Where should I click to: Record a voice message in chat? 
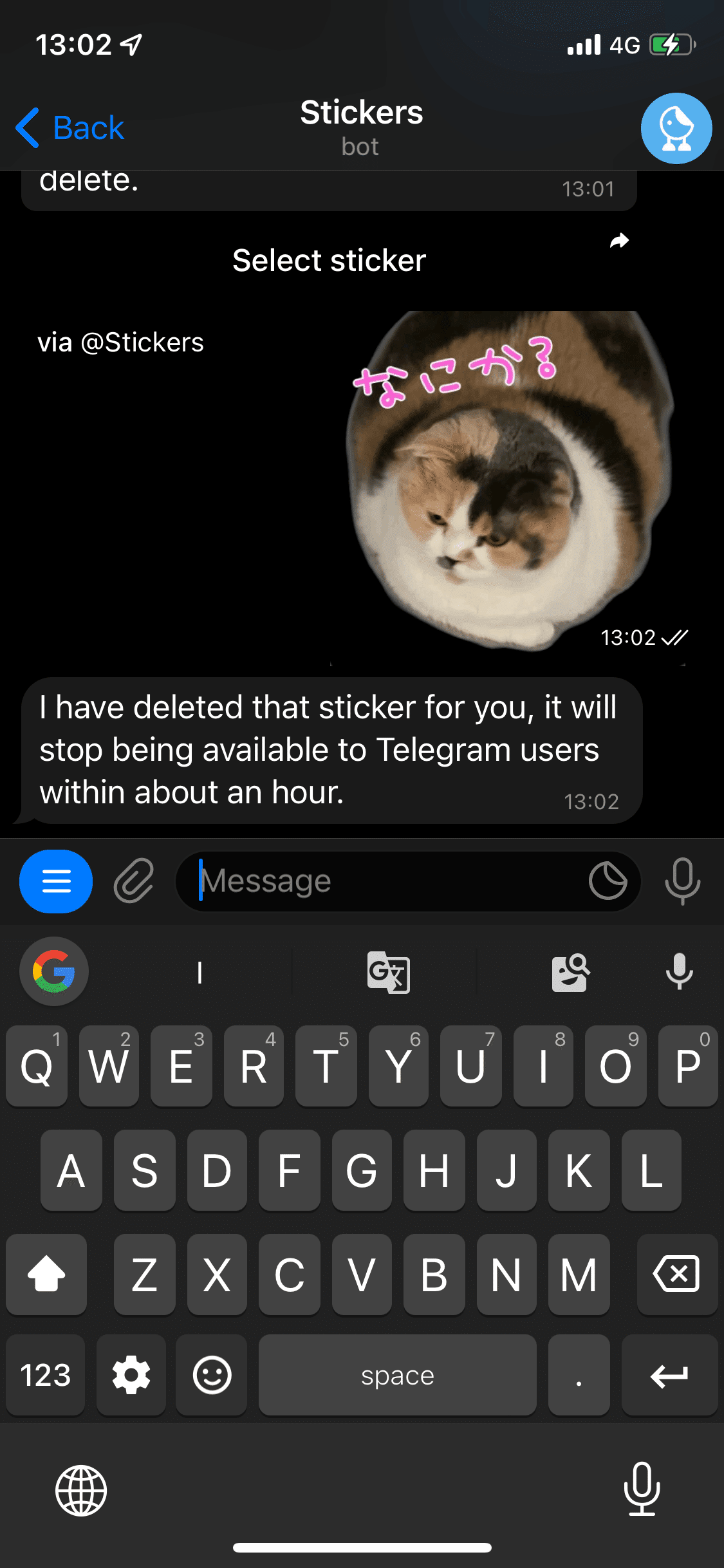pyautogui.click(x=682, y=881)
